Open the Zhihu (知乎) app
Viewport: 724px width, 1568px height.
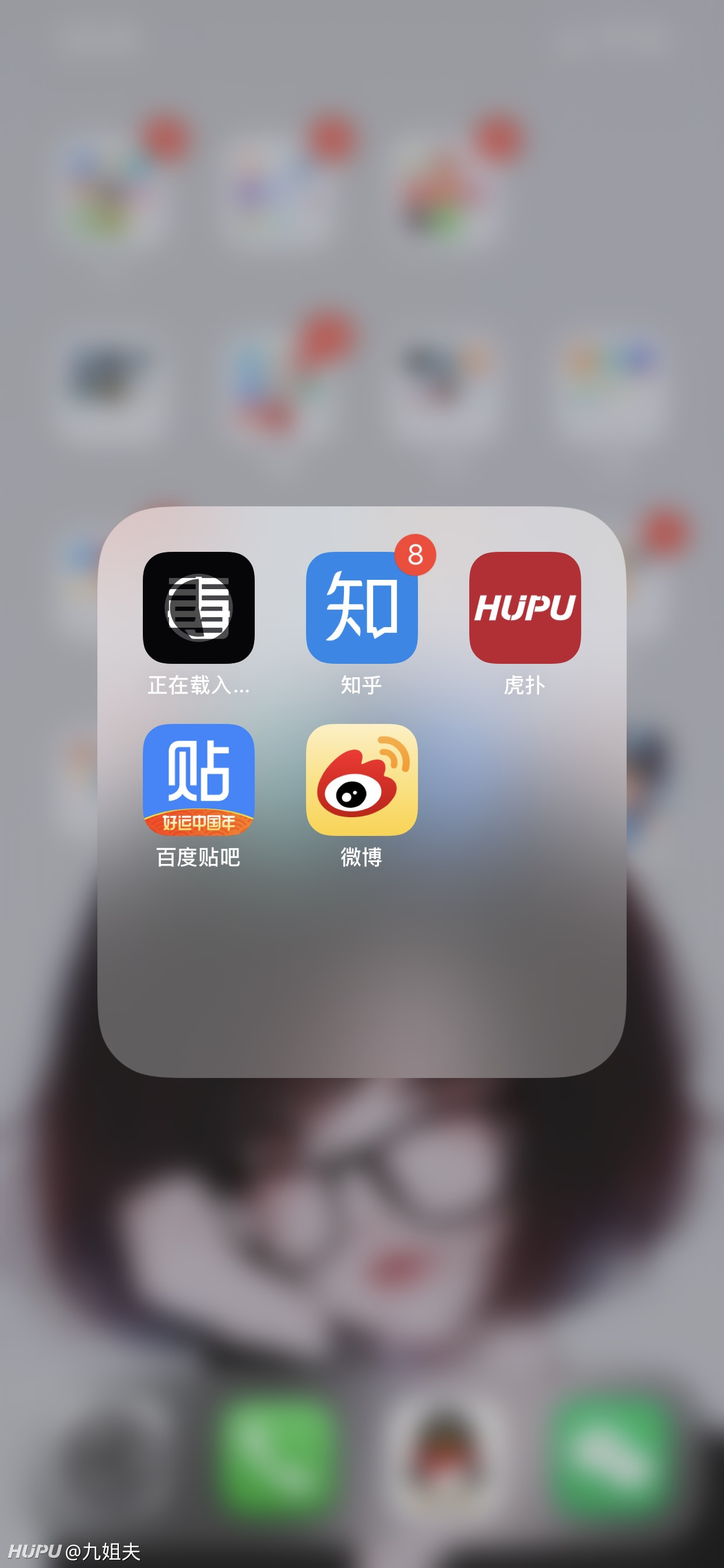[x=362, y=607]
